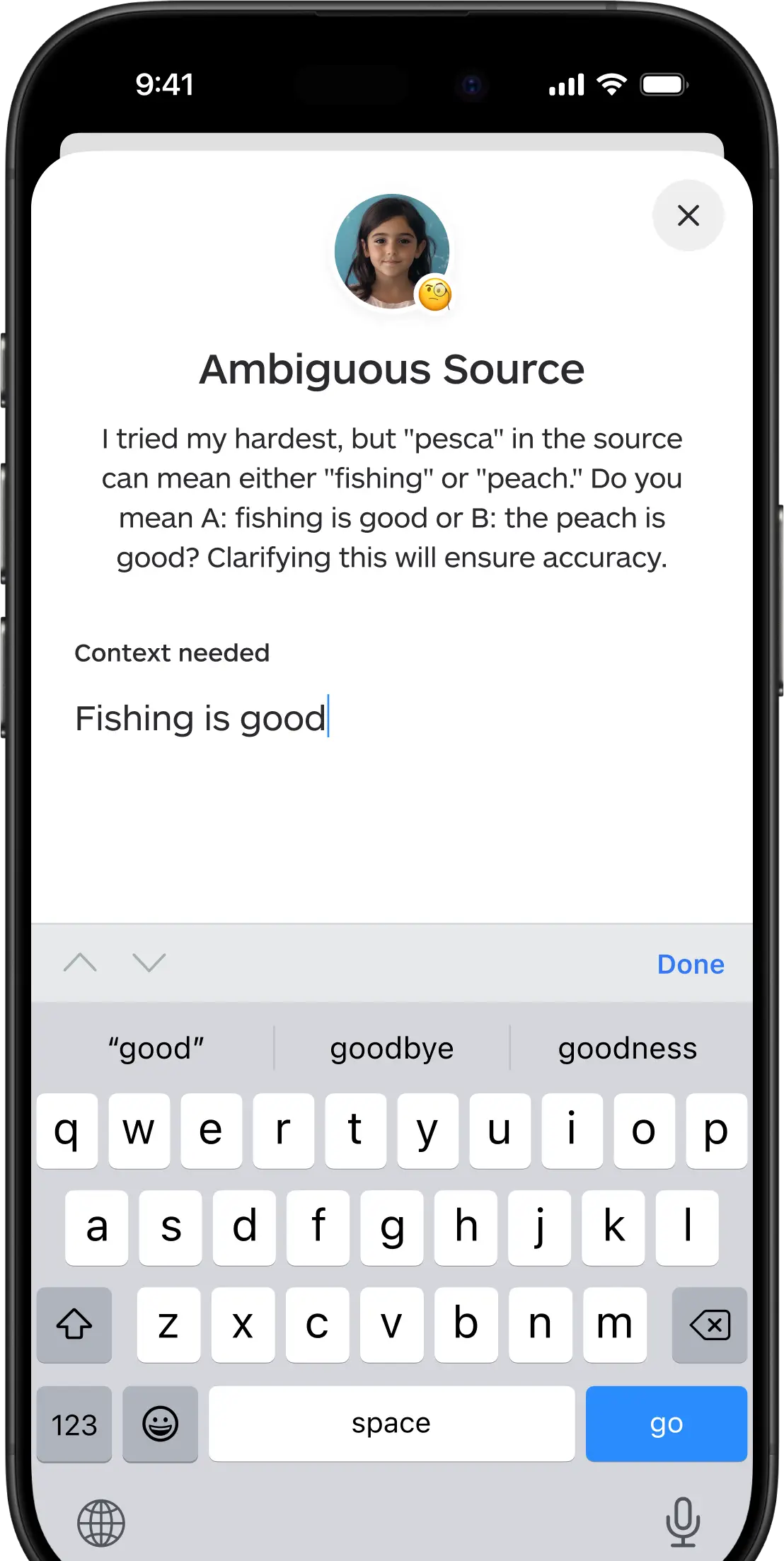Choose the quoted "good" suggestion
Image resolution: width=784 pixels, height=1561 pixels.
(x=156, y=1048)
